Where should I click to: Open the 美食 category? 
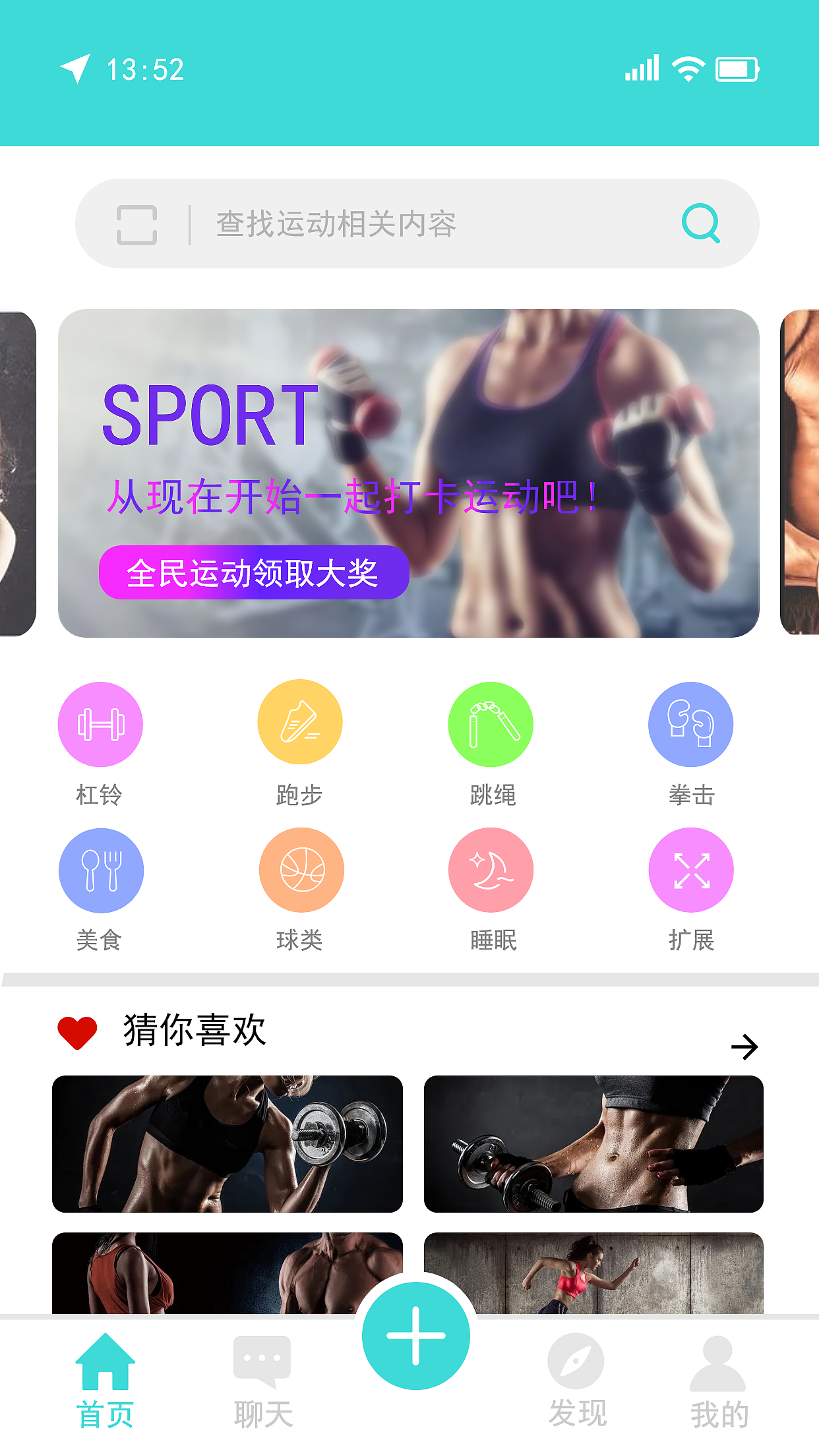[x=101, y=870]
